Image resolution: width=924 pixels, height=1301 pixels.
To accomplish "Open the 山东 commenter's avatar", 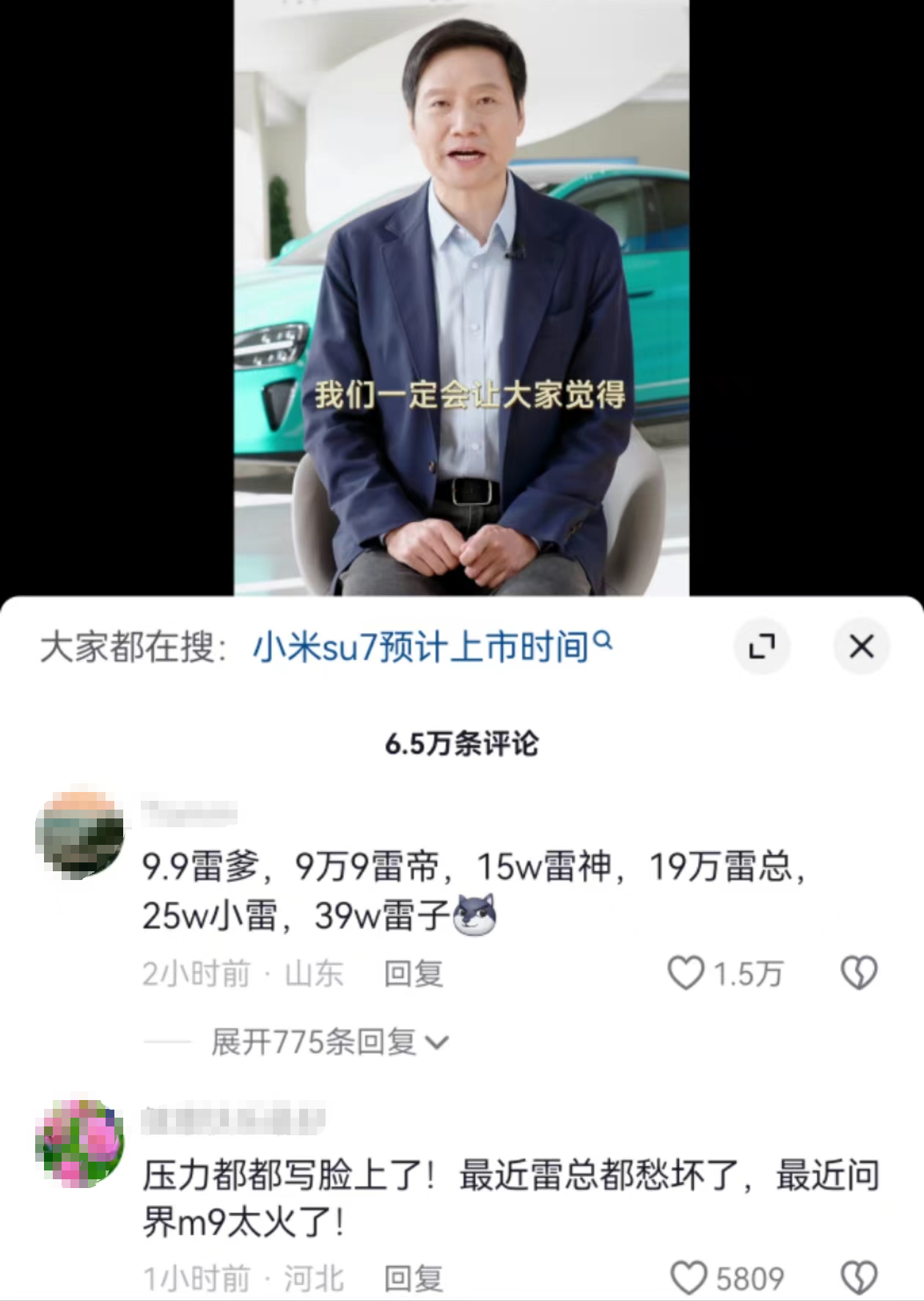I will pyautogui.click(x=79, y=835).
